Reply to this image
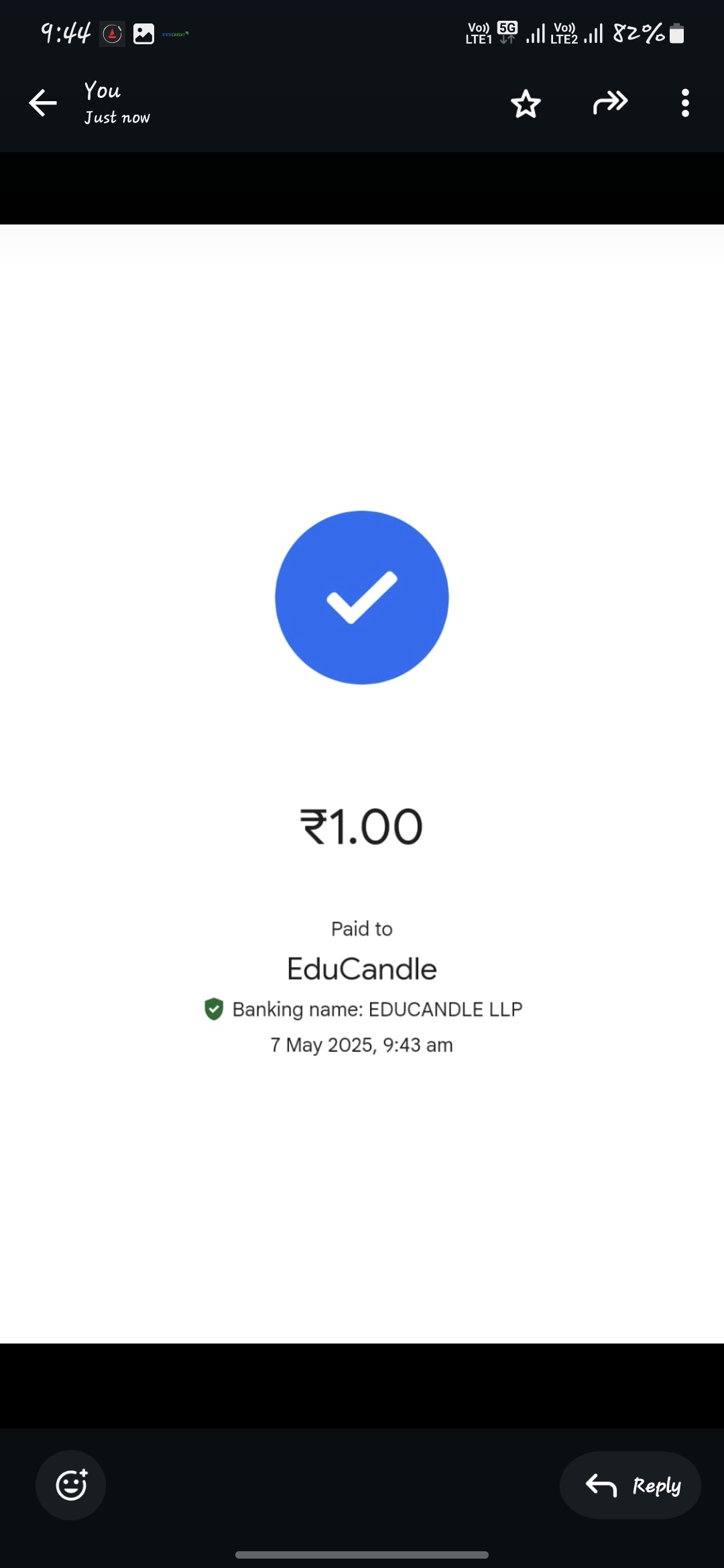The height and width of the screenshot is (1568, 724). click(631, 1485)
